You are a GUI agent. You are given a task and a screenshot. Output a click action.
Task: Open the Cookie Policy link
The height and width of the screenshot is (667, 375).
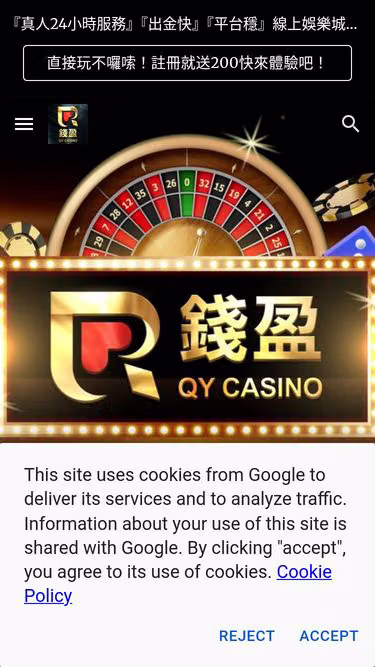click(178, 584)
